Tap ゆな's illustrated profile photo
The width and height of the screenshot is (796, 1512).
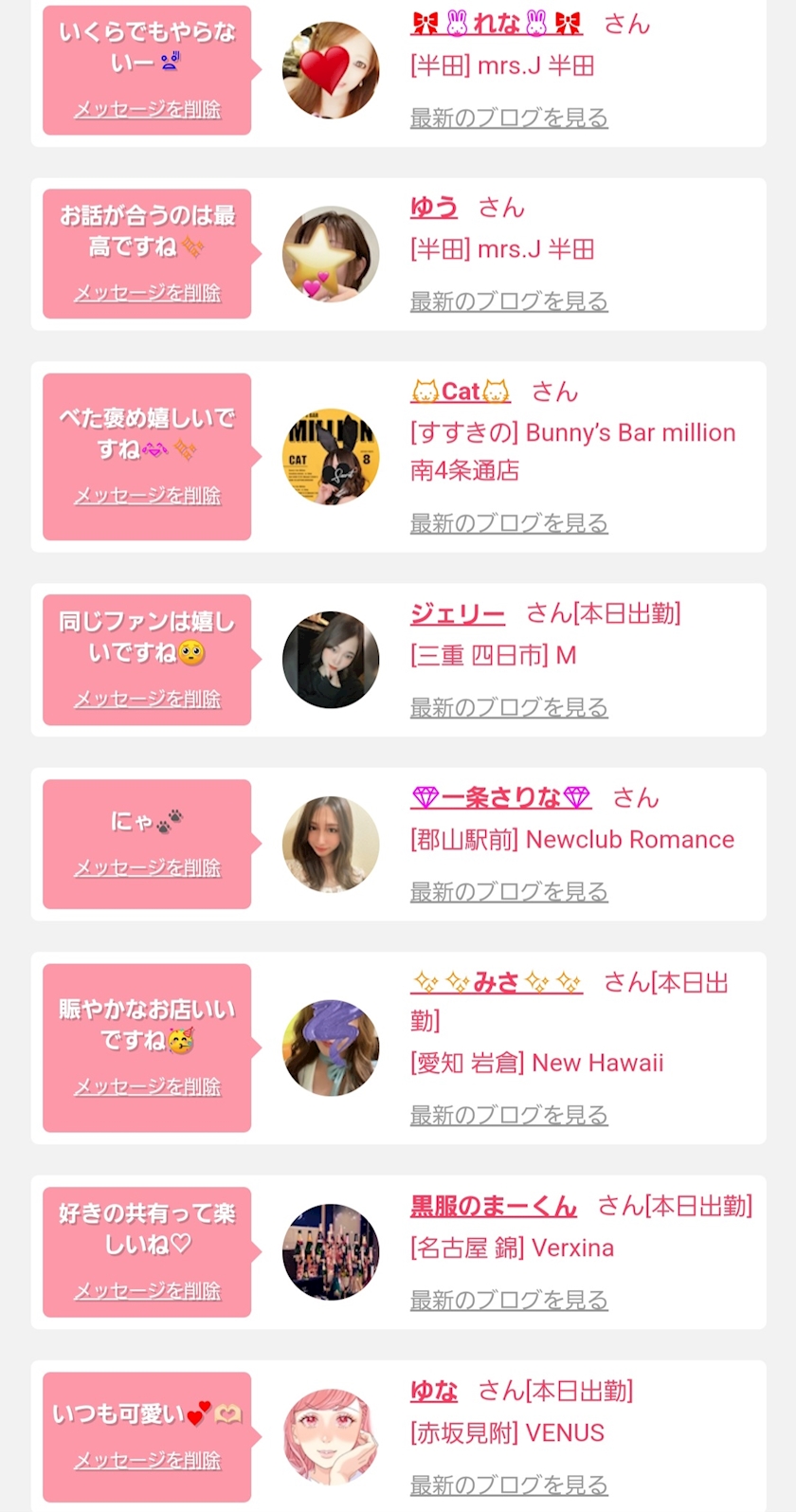[x=331, y=1437]
